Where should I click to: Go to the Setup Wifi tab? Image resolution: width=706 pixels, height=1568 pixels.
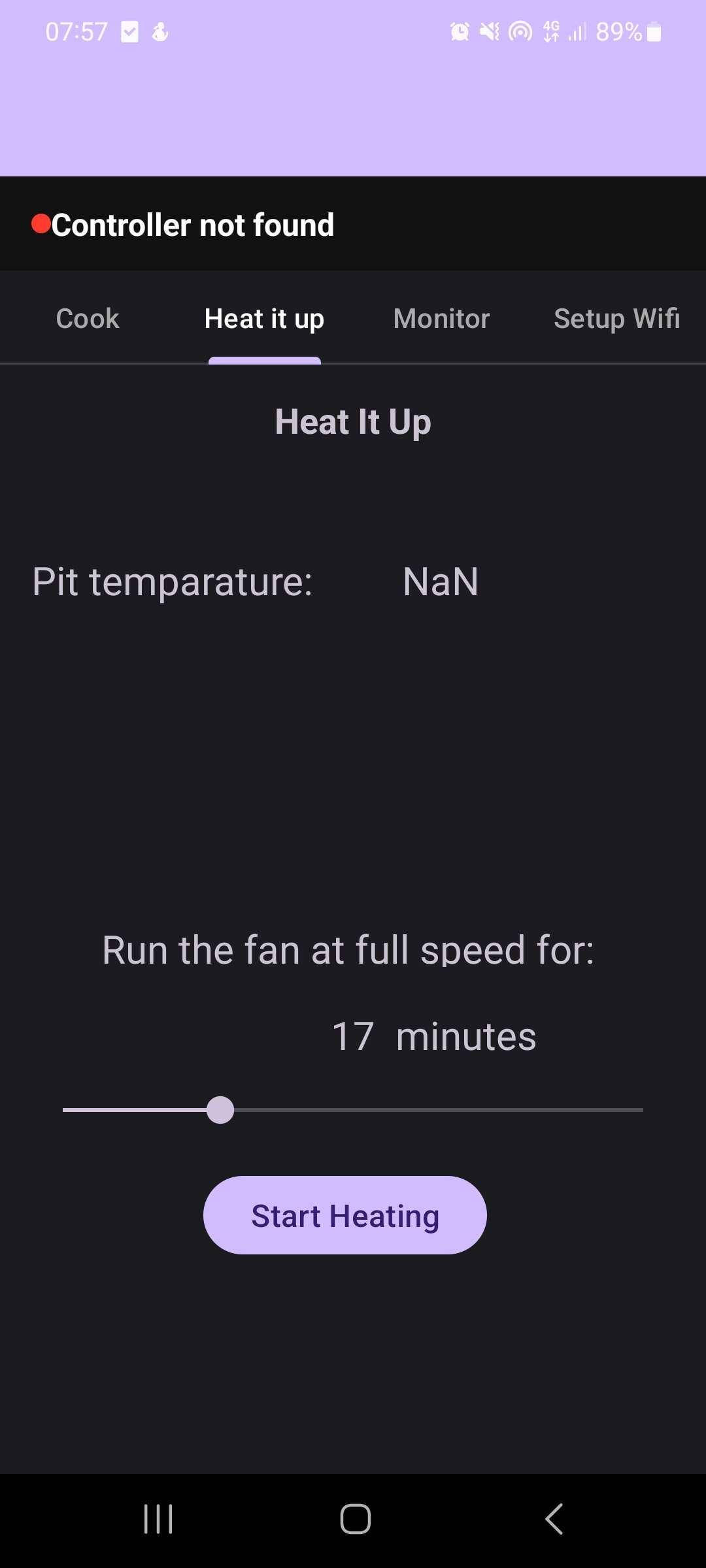[616, 319]
